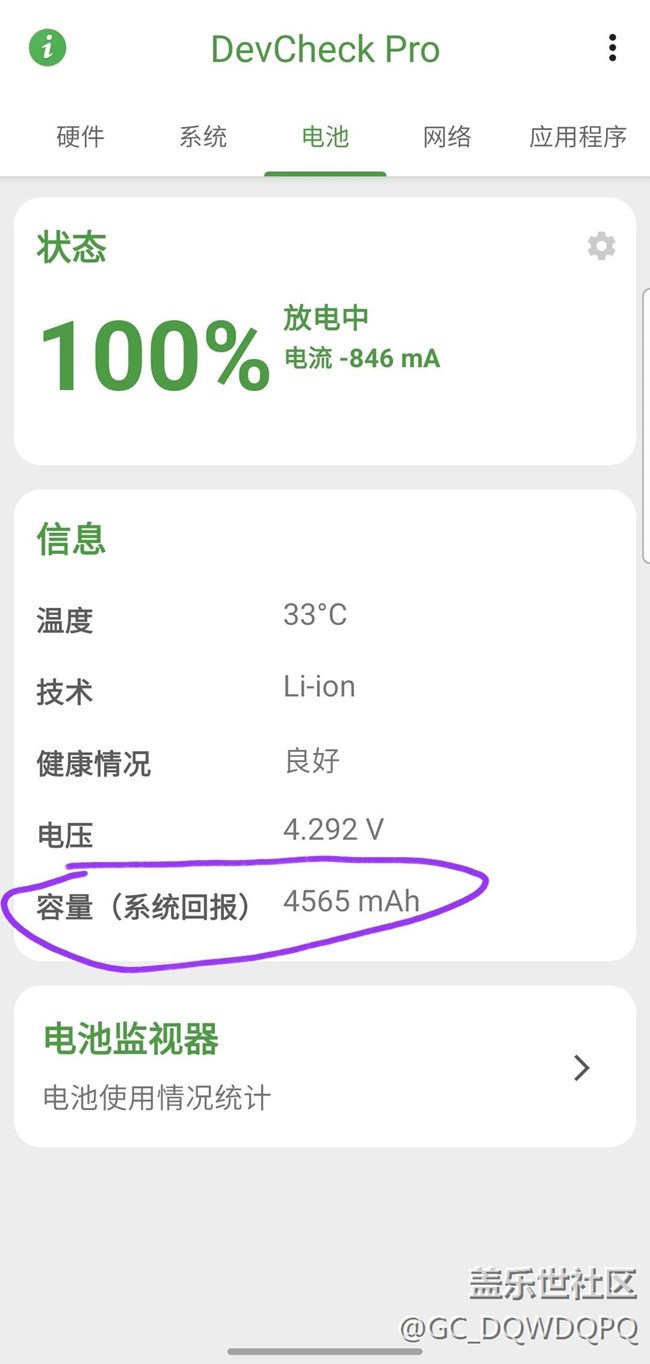Switch to the 网络 tab
The height and width of the screenshot is (1364, 650).
coord(447,137)
